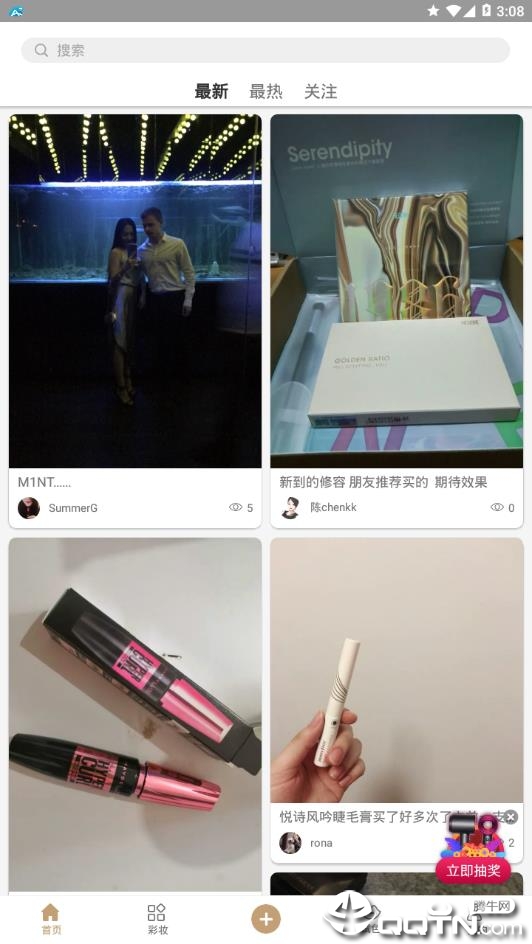This screenshot has width=532, height=944.
Task: Create a new post with the plus button
Action: pos(265,919)
